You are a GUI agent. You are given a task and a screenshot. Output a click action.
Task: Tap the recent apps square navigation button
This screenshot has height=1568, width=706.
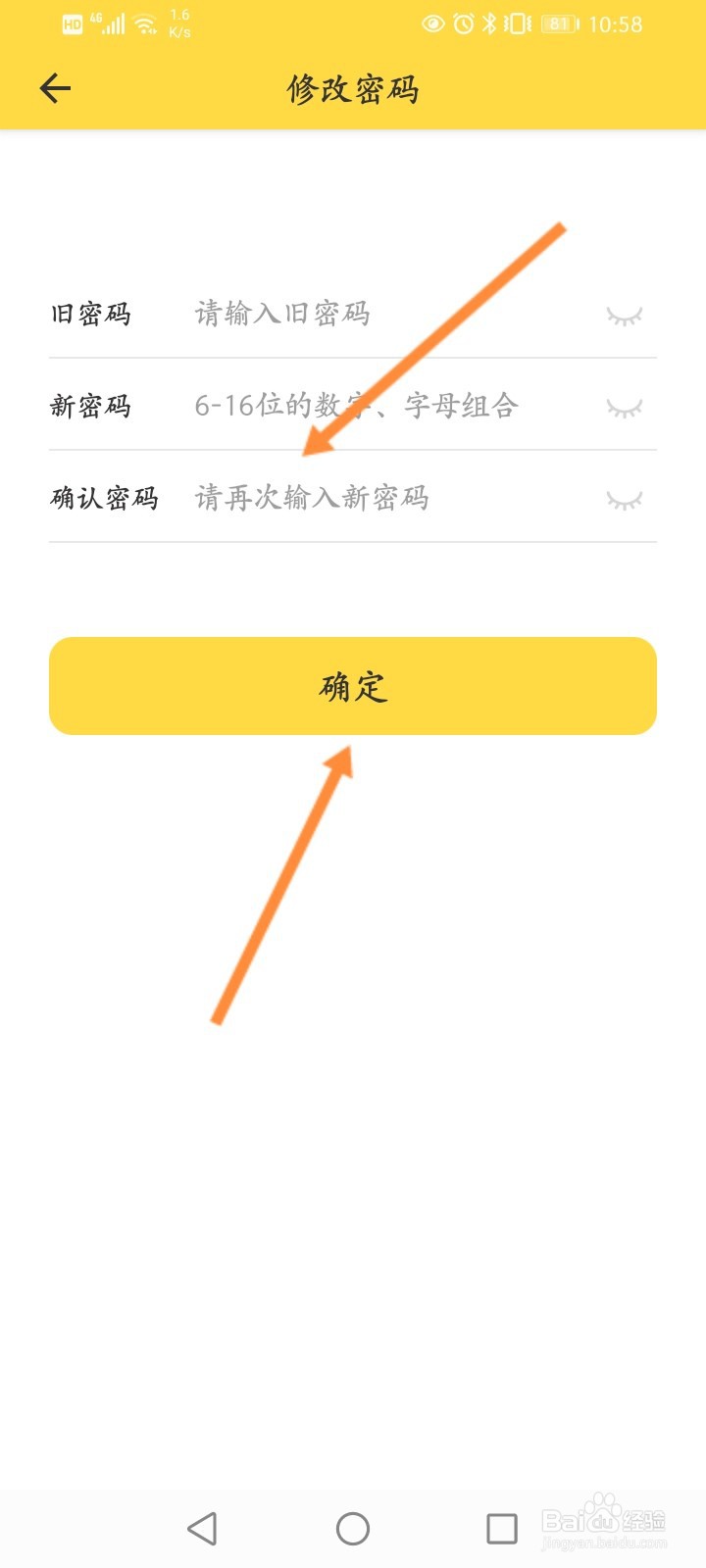503,1527
